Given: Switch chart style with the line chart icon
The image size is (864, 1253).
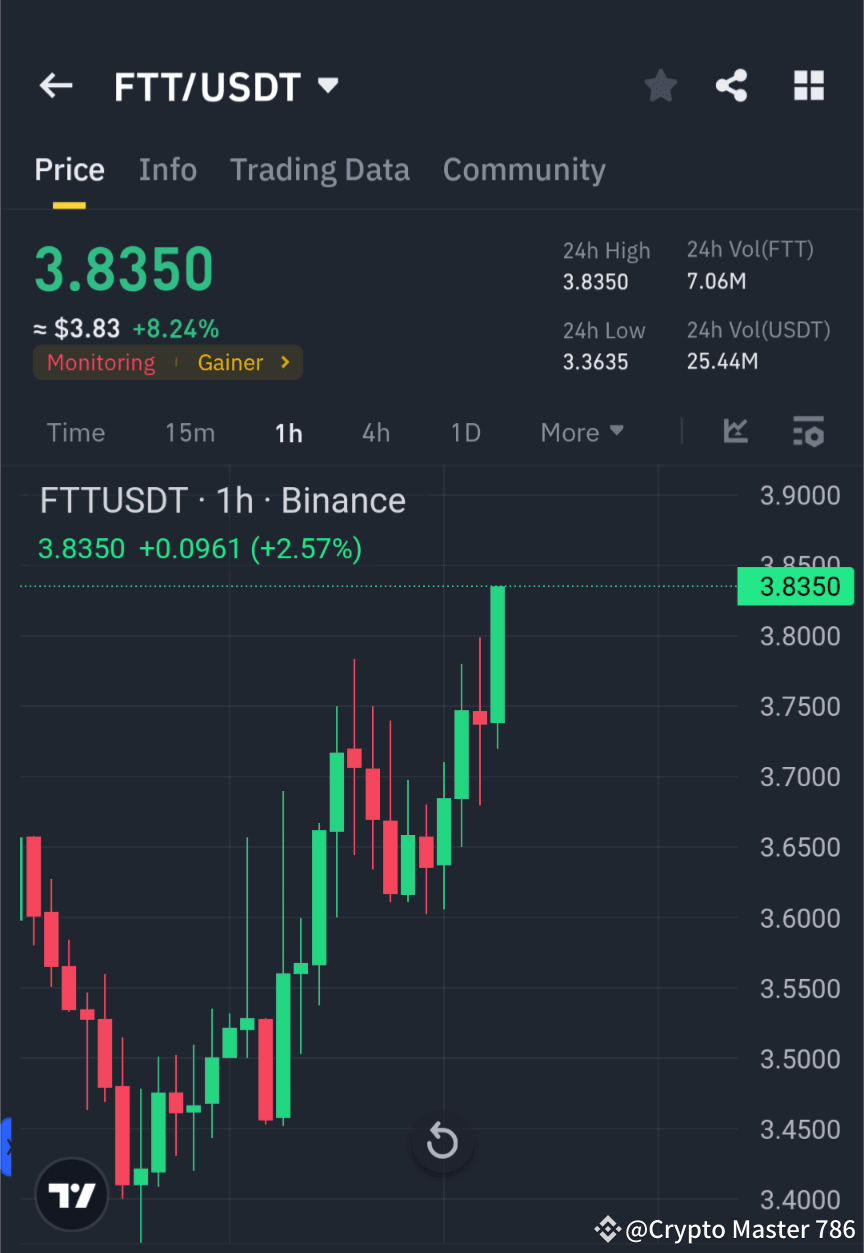Looking at the screenshot, I should click(x=736, y=432).
